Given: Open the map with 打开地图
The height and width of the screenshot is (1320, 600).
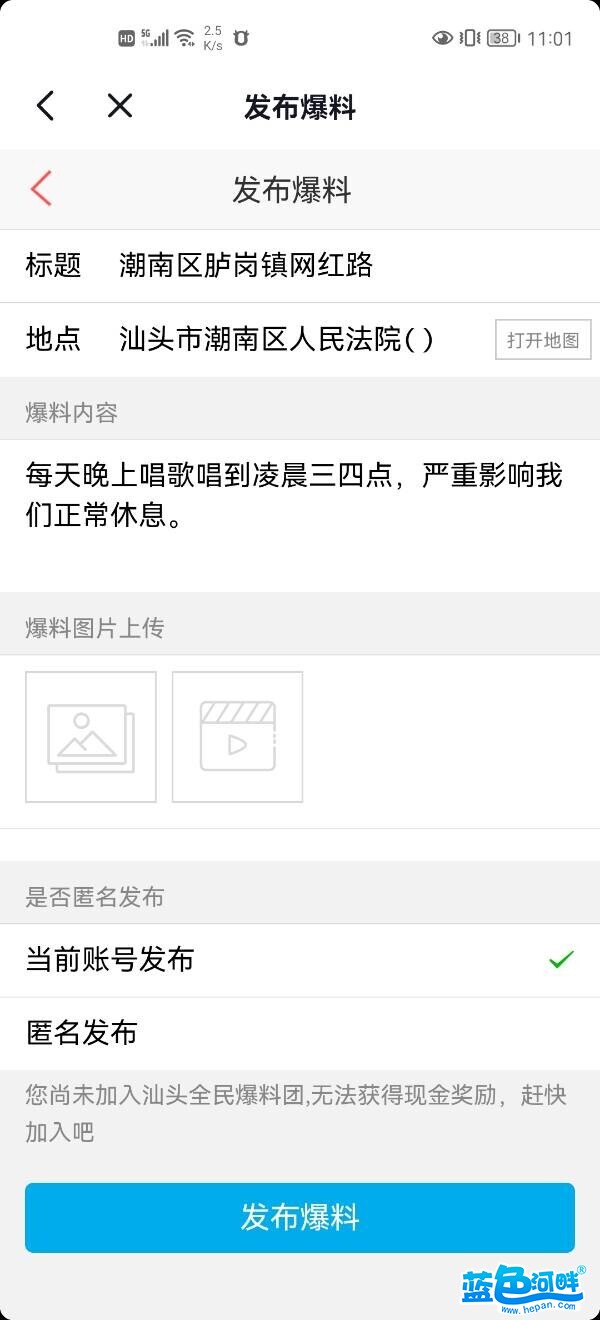Looking at the screenshot, I should coord(543,340).
